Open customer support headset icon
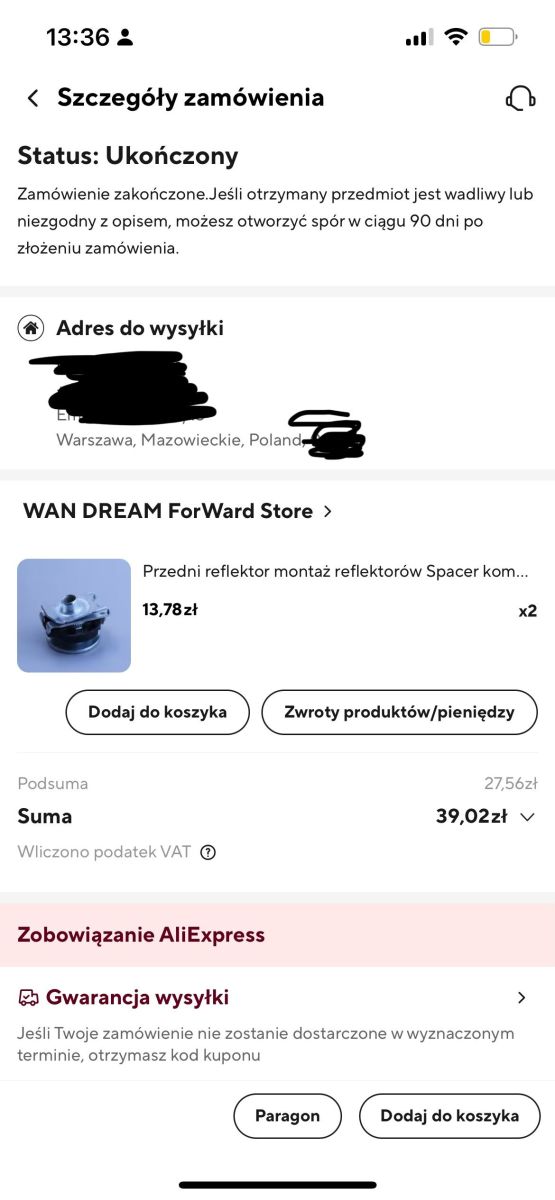The image size is (555, 1200). 520,98
